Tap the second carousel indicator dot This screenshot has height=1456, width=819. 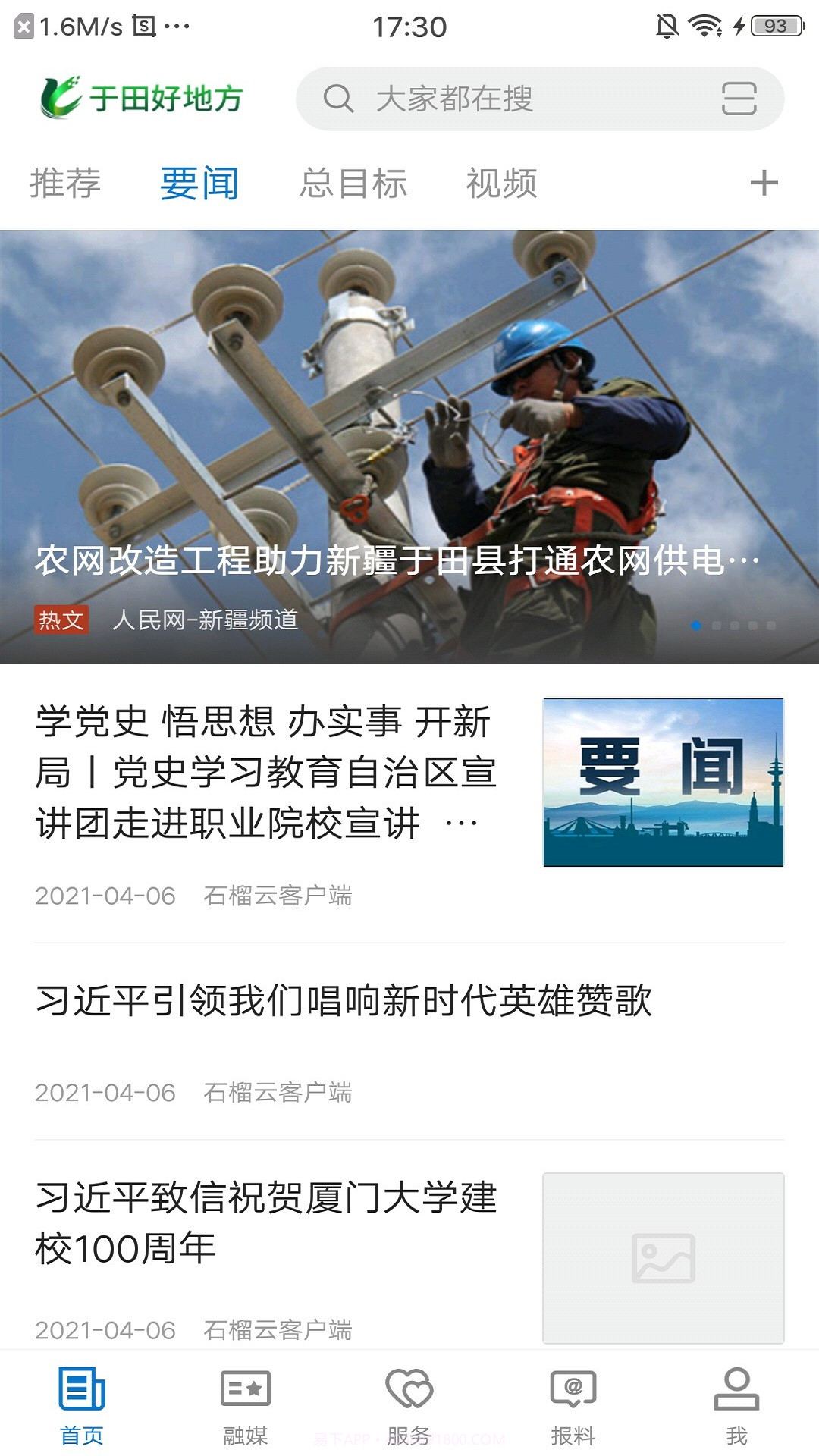(x=717, y=623)
